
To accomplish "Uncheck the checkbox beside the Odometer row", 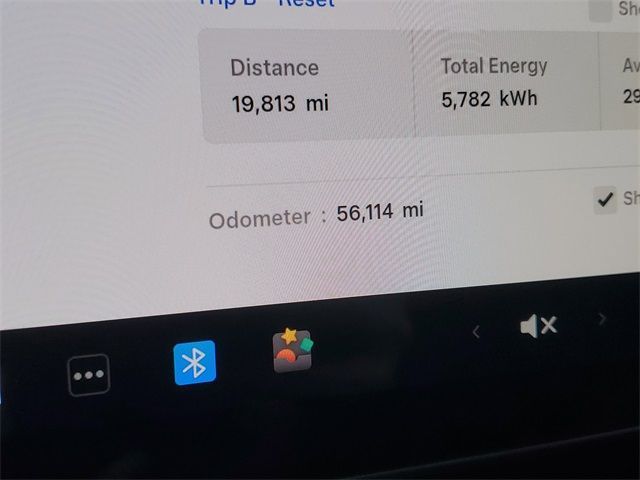I will (x=605, y=200).
